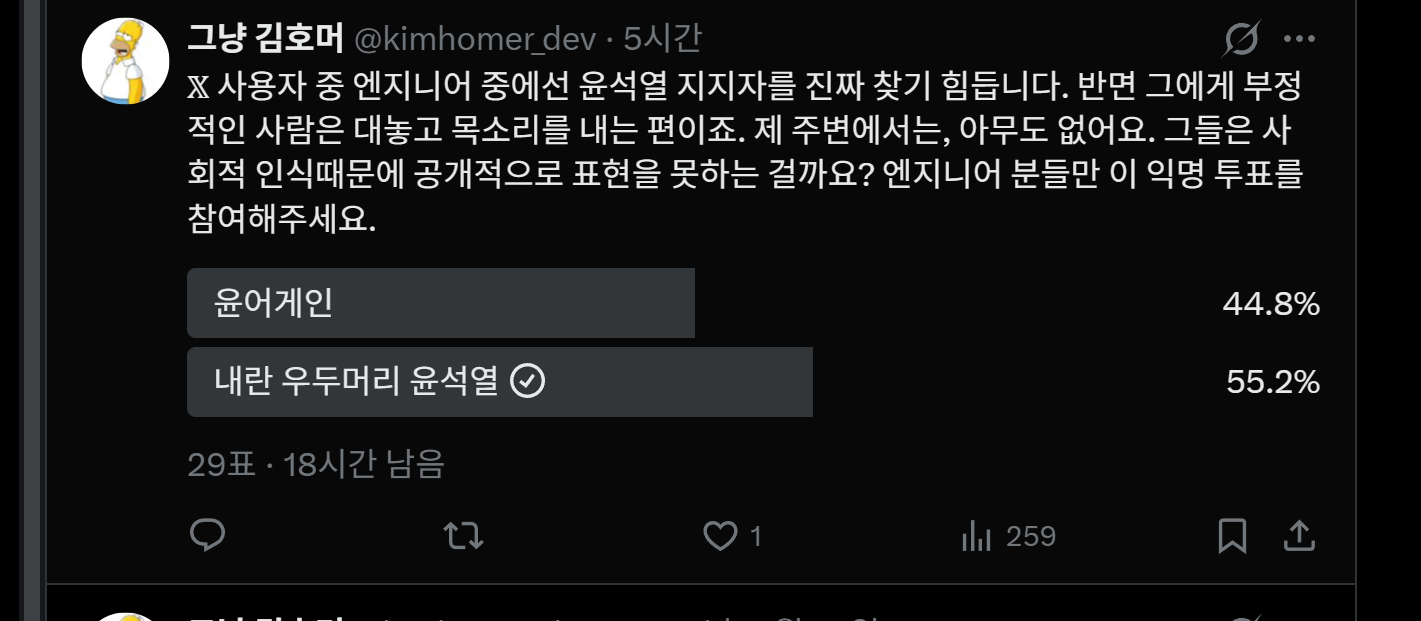Bookmark this poll post
The height and width of the screenshot is (621, 1421).
pyautogui.click(x=1232, y=536)
